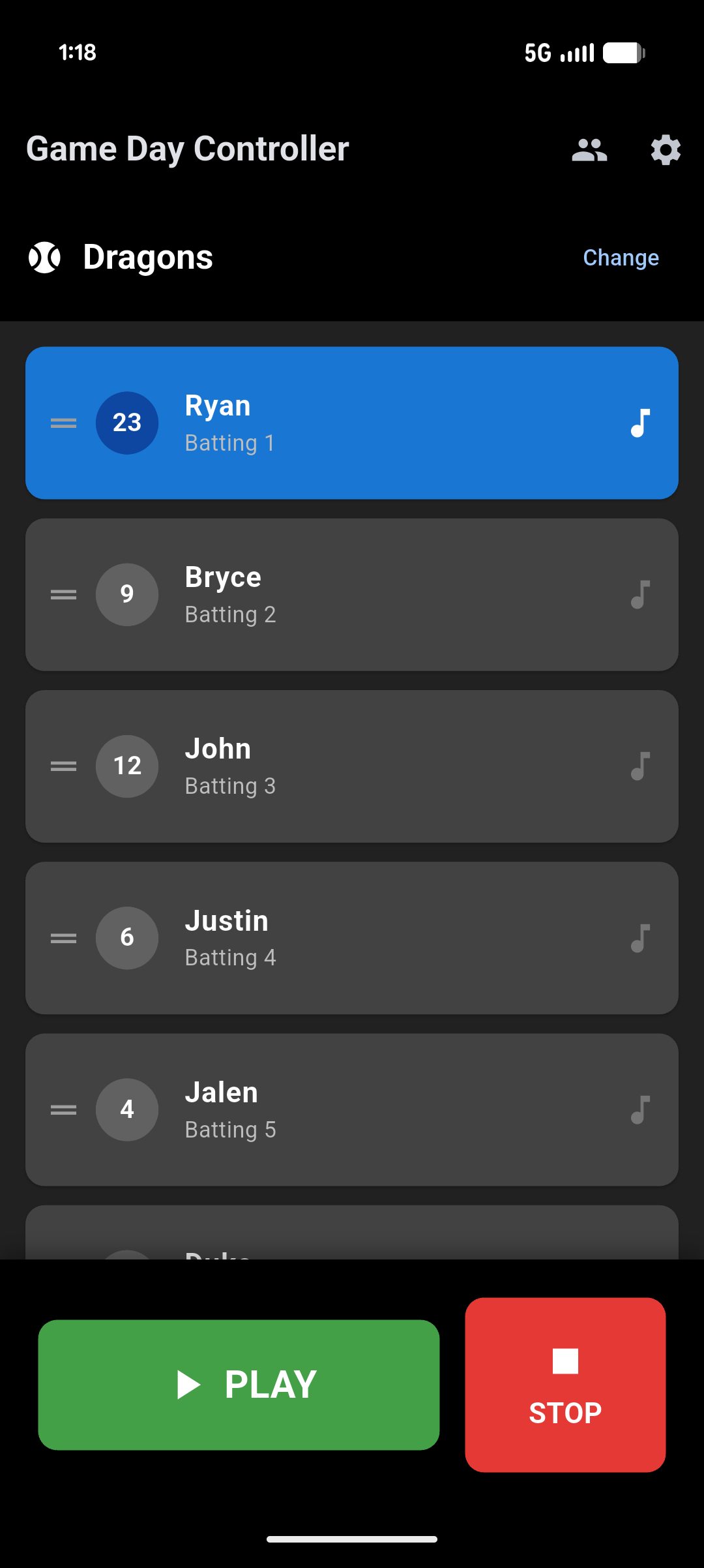Tap the music note icon for Bryce

coord(640,594)
